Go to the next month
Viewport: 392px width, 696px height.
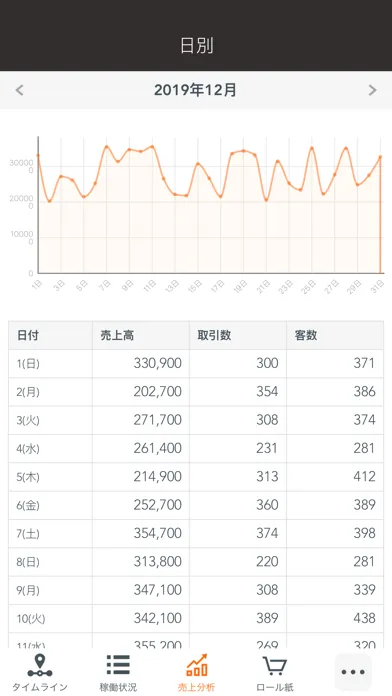click(372, 90)
